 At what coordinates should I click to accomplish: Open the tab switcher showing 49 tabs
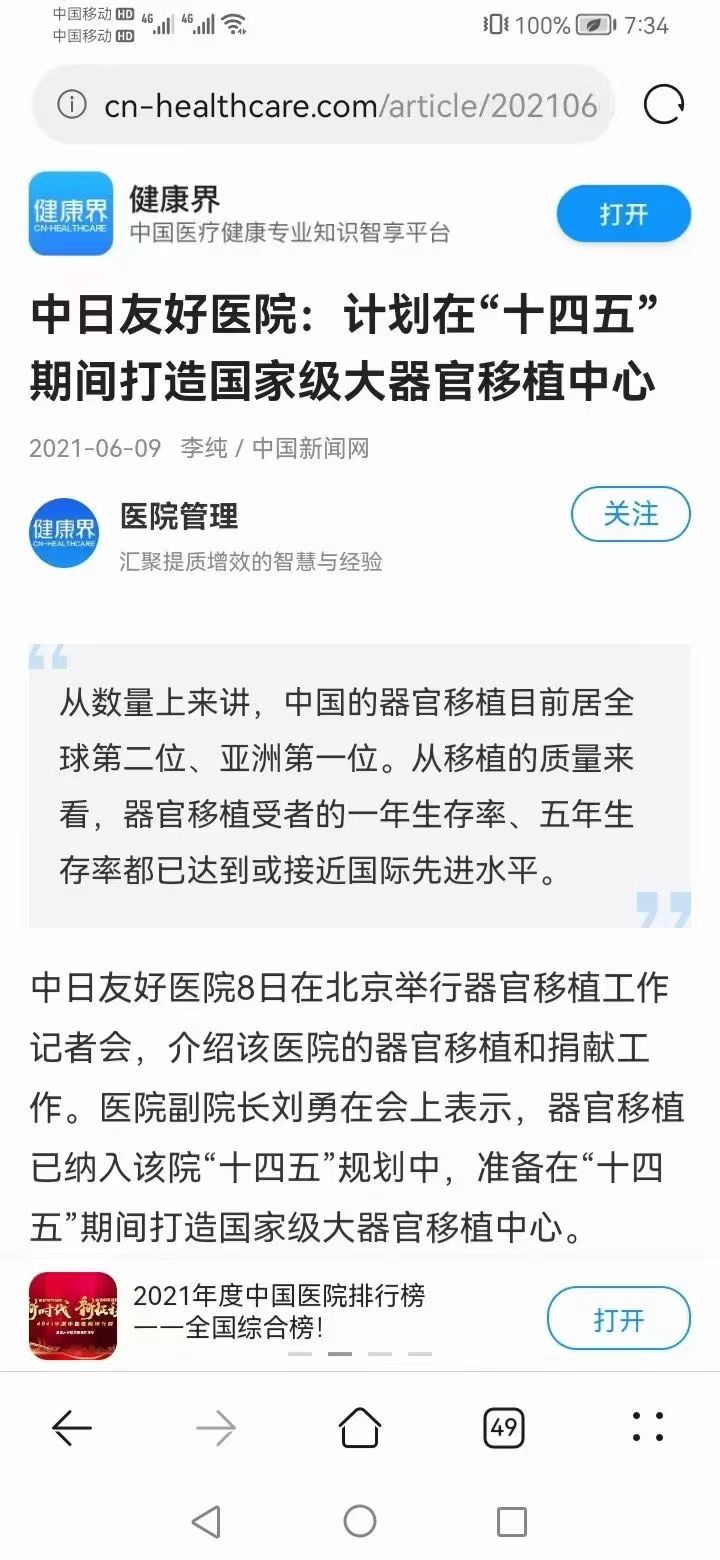tap(503, 1427)
